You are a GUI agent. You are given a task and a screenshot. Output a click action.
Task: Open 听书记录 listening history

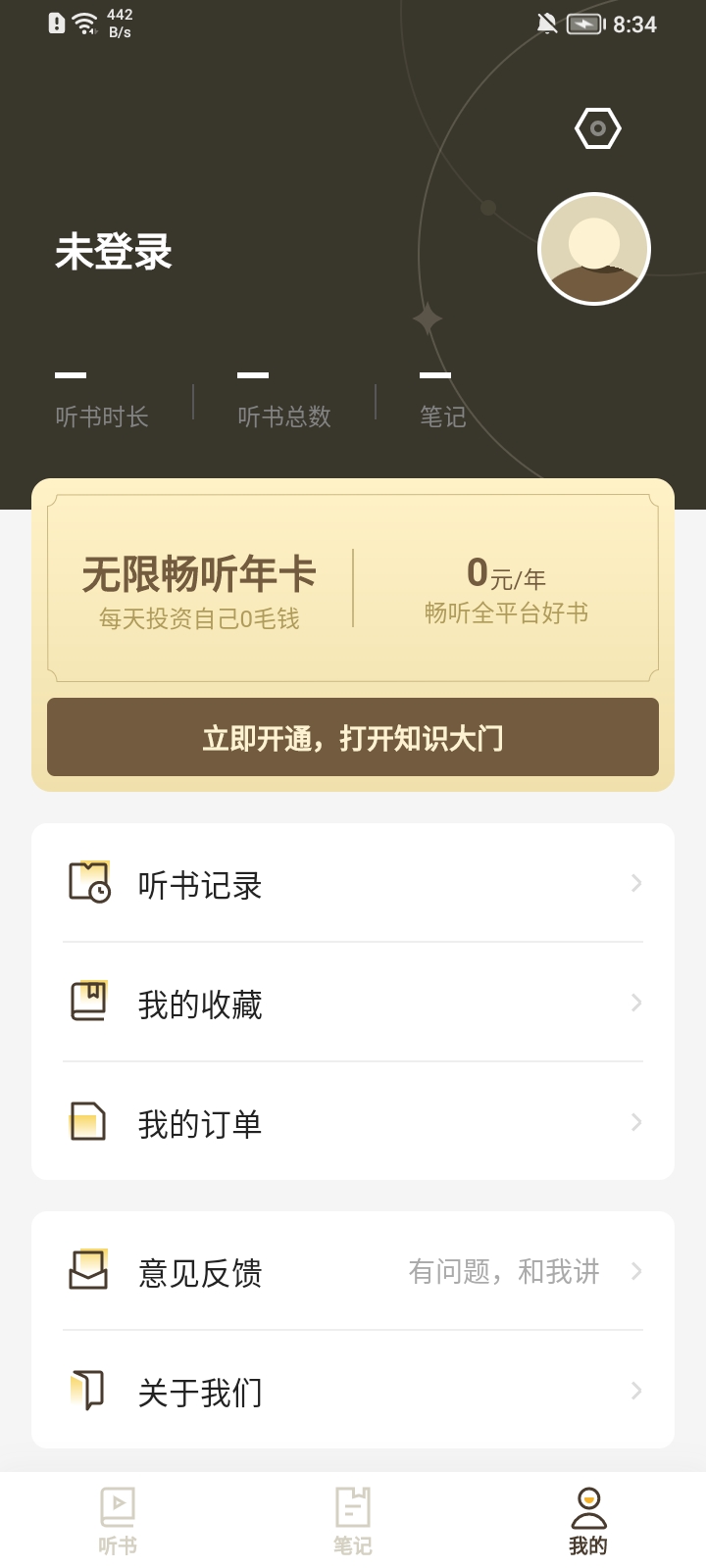coord(353,884)
